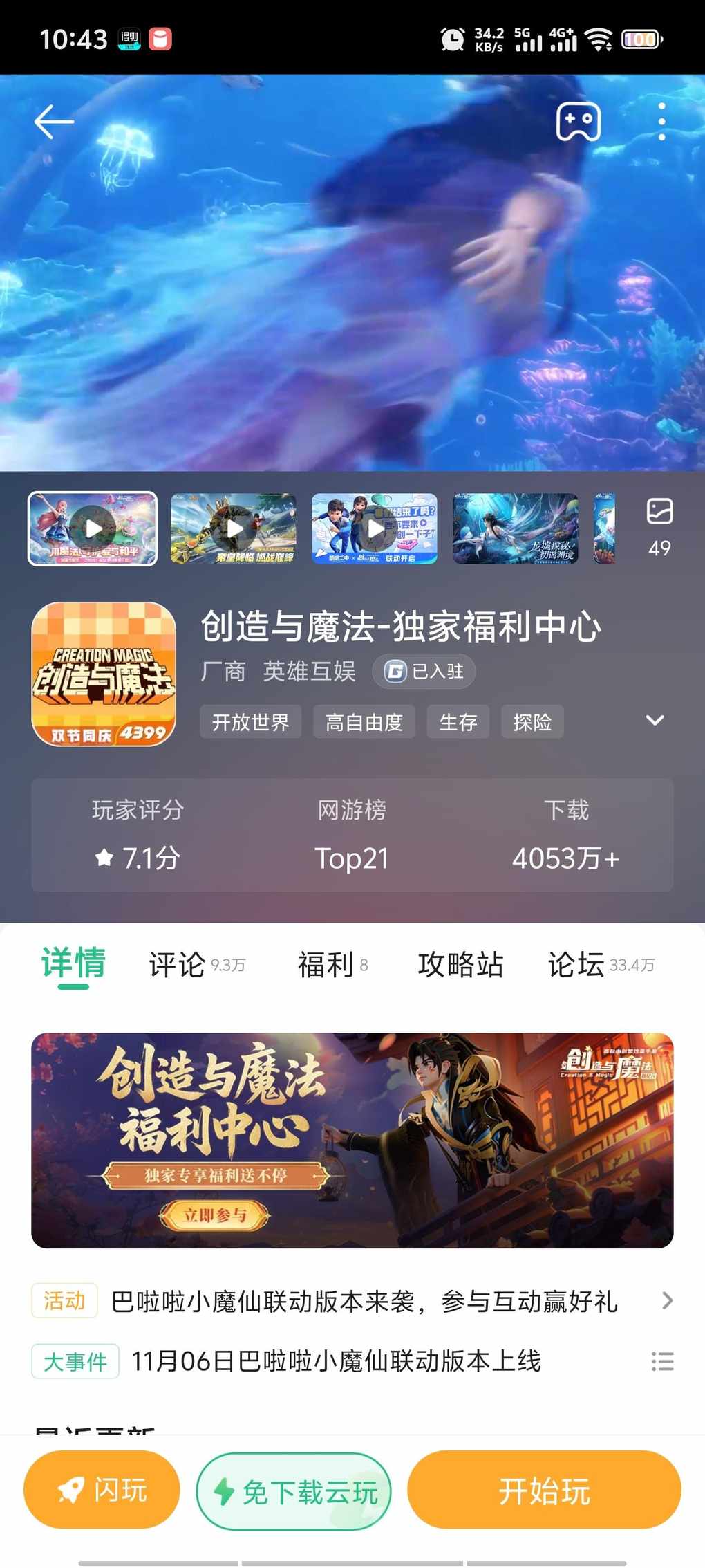Play the second video with the dragon
Screen dimensions: 705x1568
234,528
